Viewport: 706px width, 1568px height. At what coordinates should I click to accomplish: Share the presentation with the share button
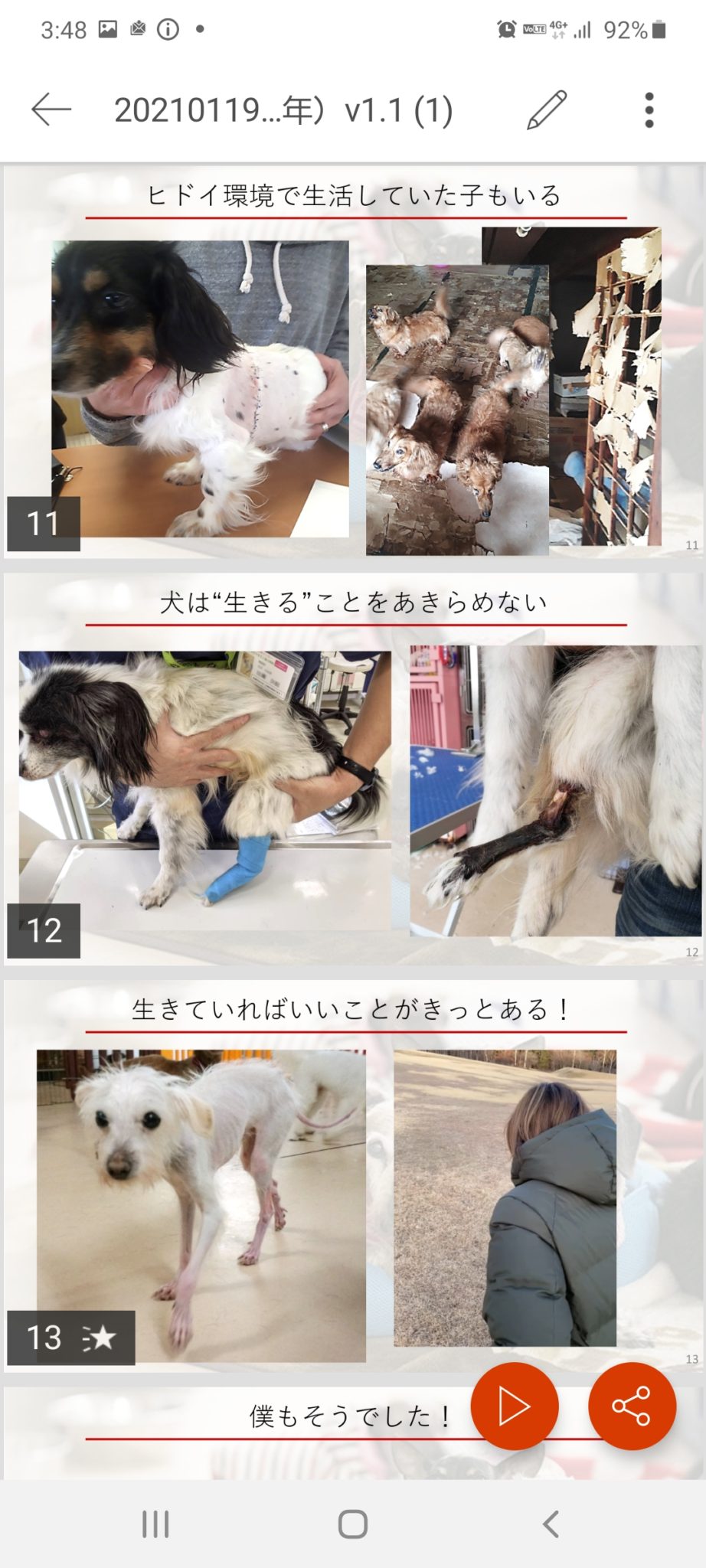[632, 1406]
